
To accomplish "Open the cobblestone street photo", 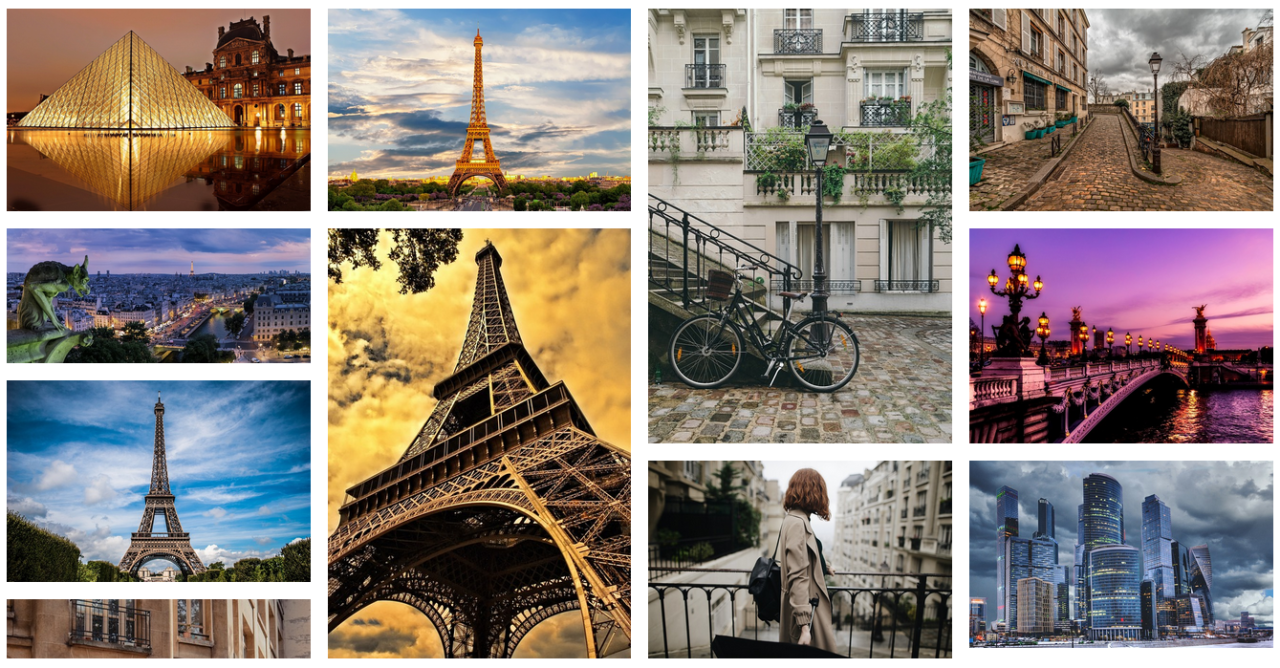I will click(x=1120, y=110).
